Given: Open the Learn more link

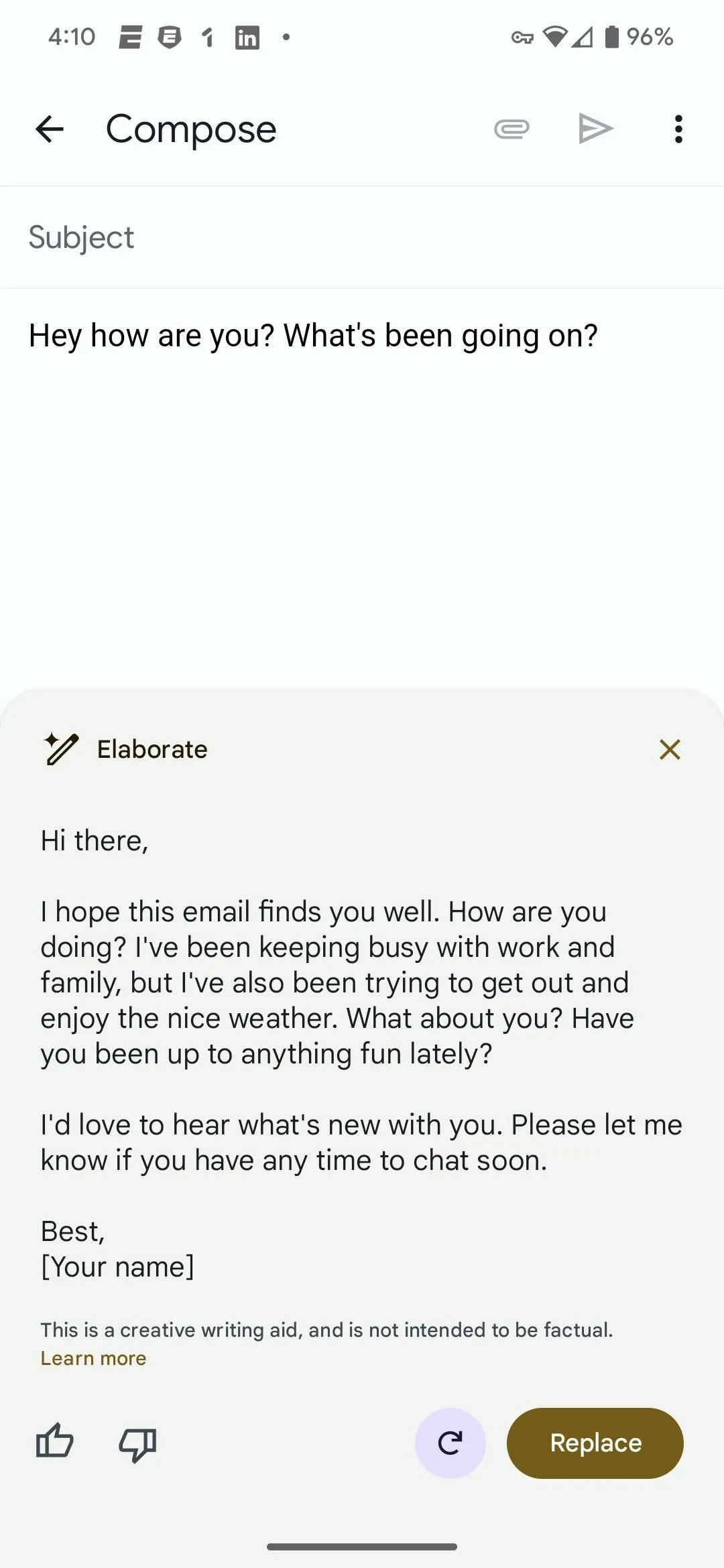Looking at the screenshot, I should tap(93, 1358).
